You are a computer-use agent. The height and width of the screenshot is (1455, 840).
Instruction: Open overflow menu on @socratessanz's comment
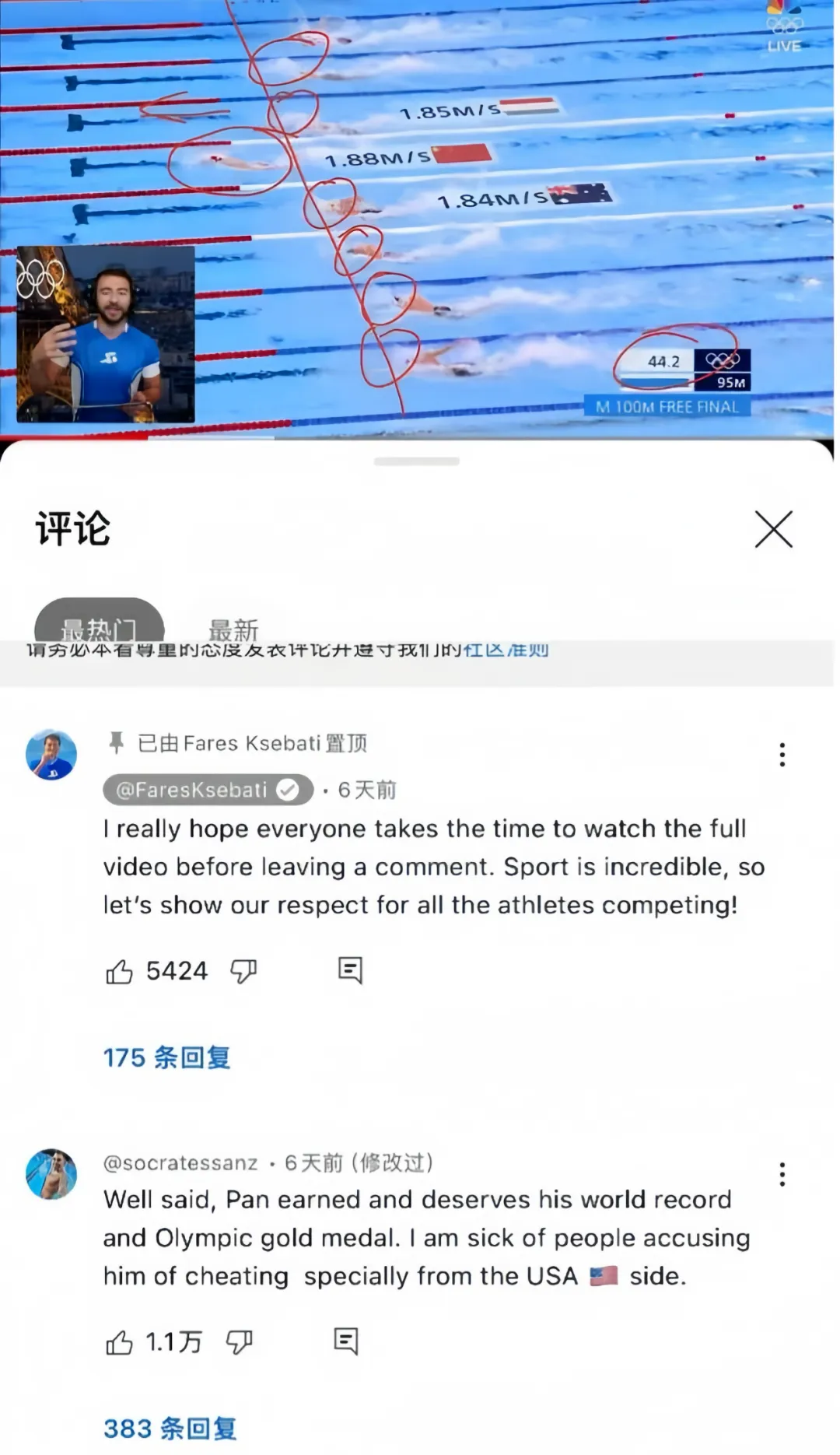[782, 1174]
